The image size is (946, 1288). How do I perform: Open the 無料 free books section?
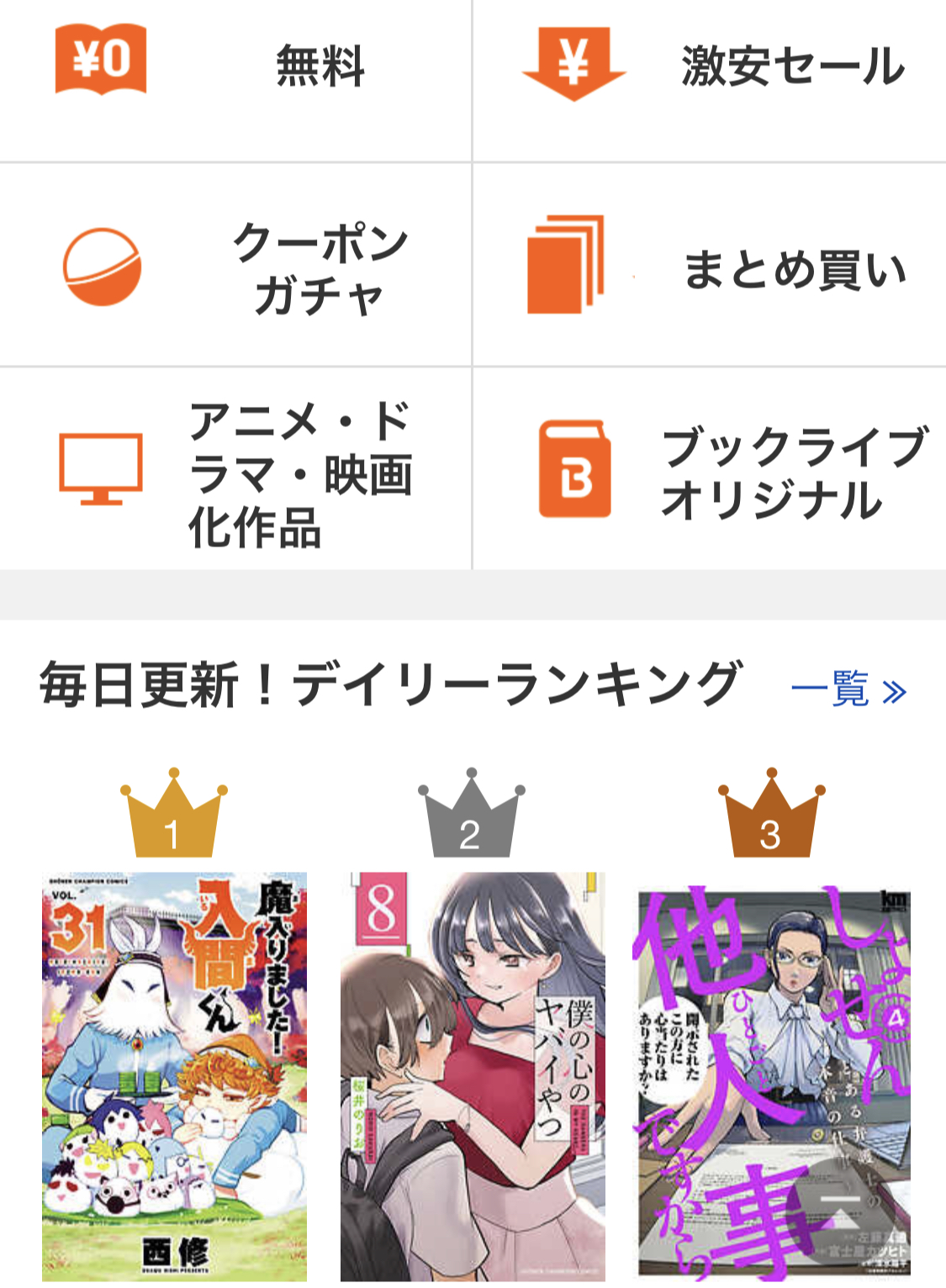(235, 66)
